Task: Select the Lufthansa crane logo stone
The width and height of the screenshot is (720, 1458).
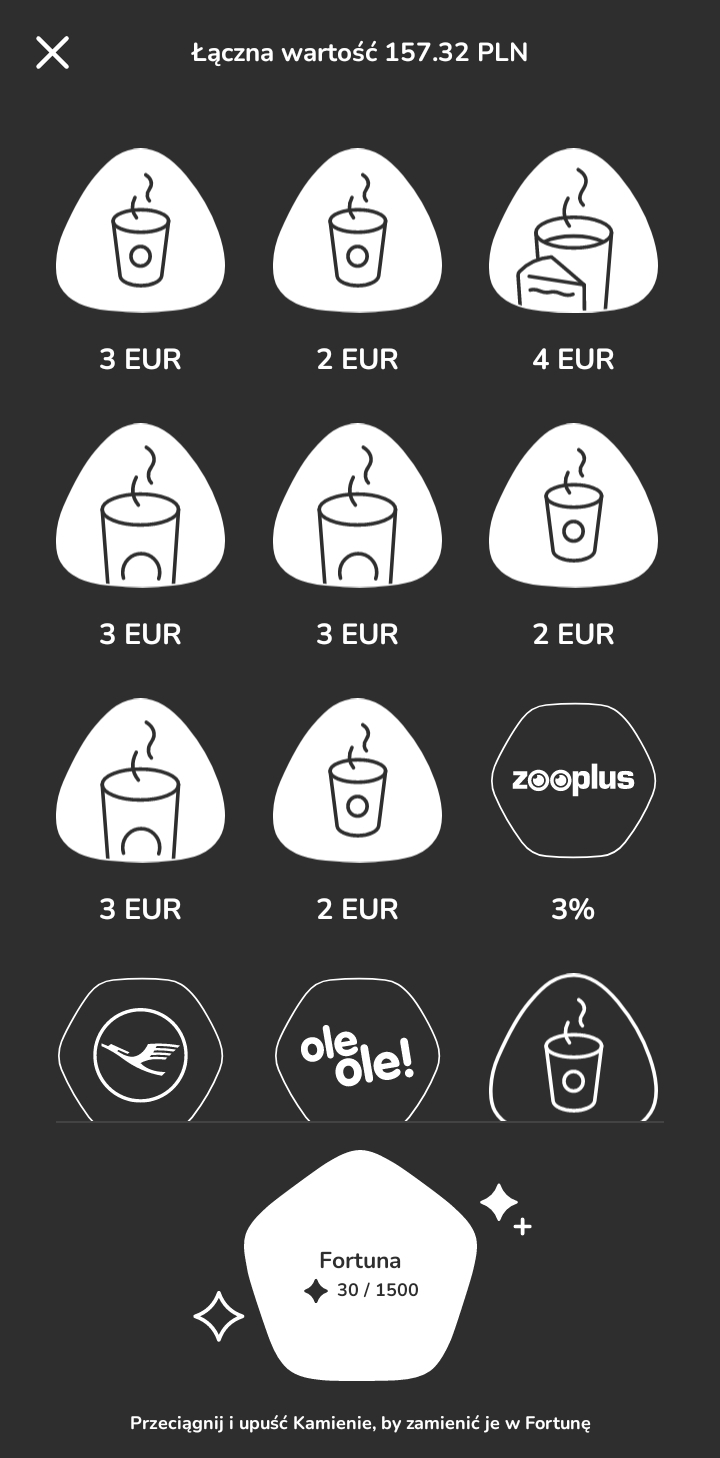Action: pyautogui.click(x=140, y=1052)
